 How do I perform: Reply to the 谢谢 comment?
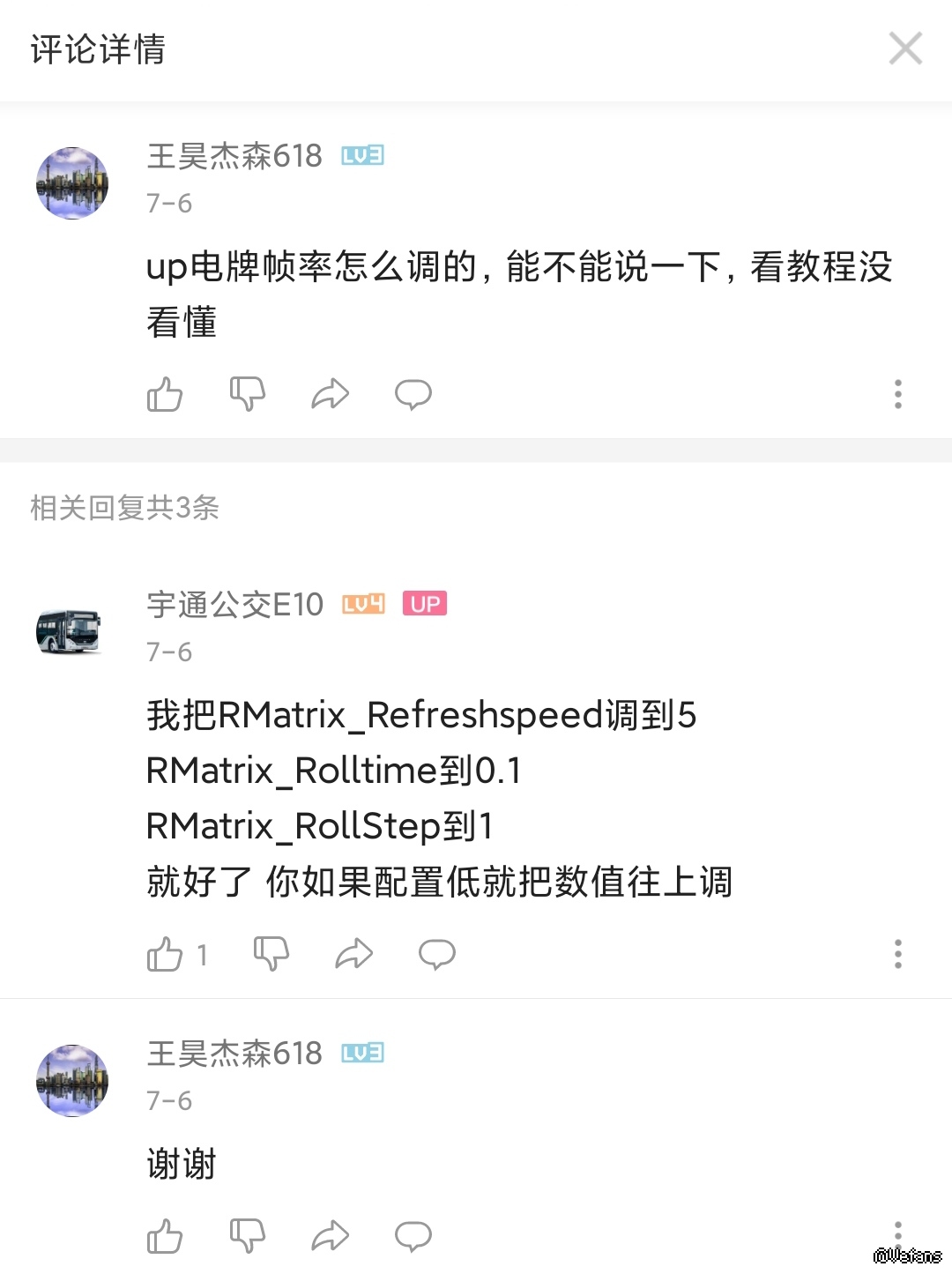click(413, 1236)
